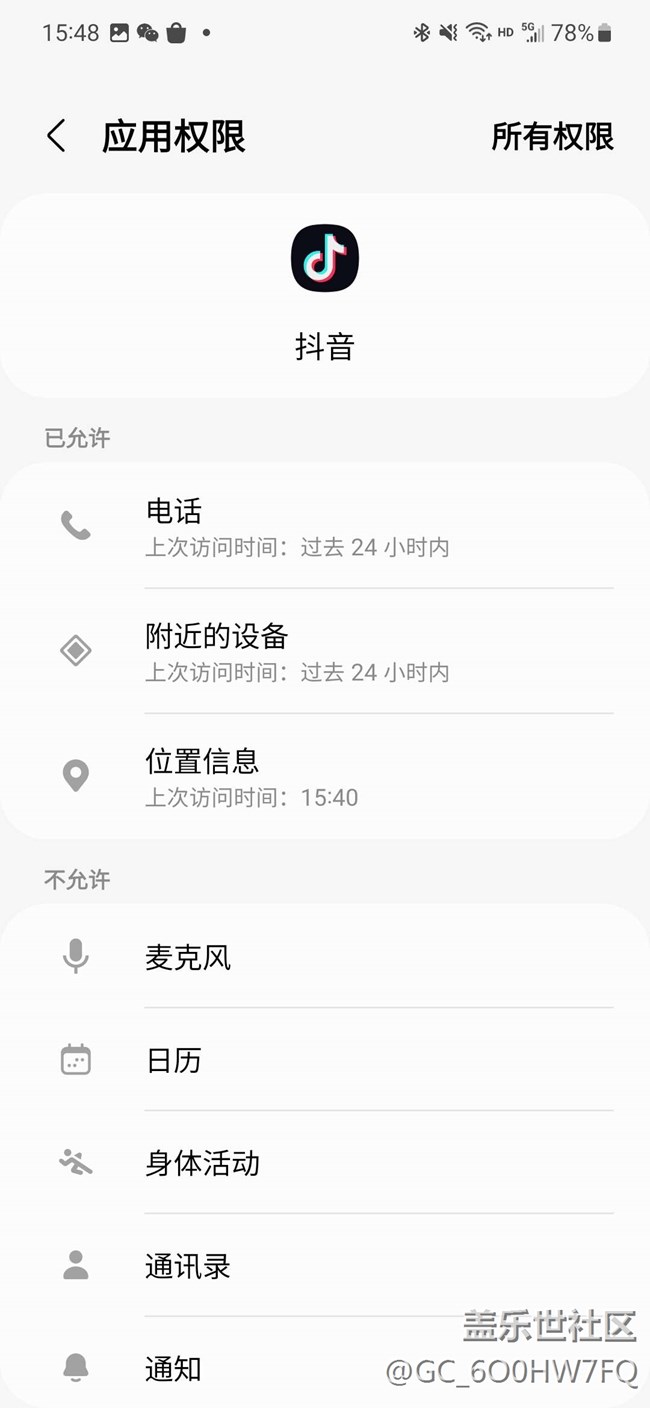Go back from the 应用权限 page

pos(56,136)
